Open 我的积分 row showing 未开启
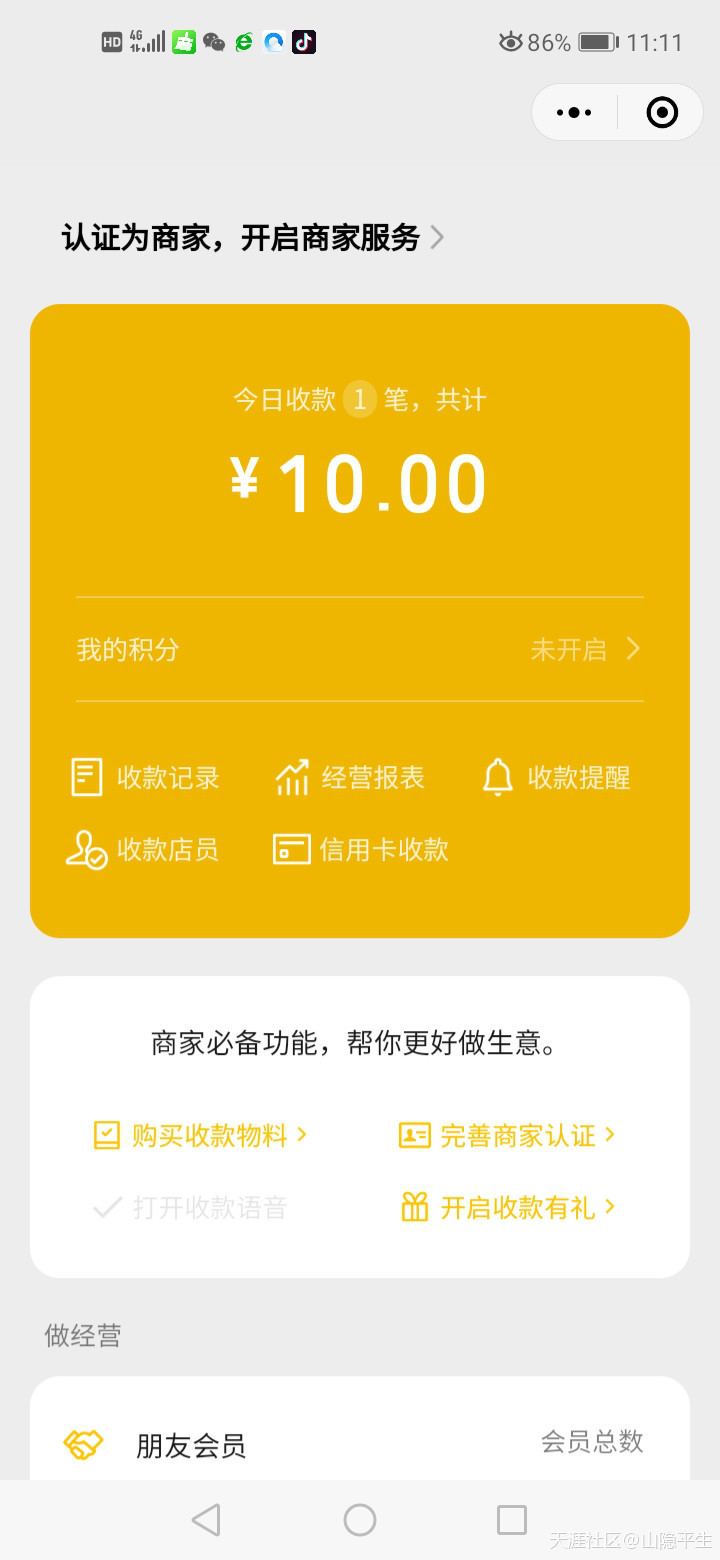 click(x=360, y=650)
